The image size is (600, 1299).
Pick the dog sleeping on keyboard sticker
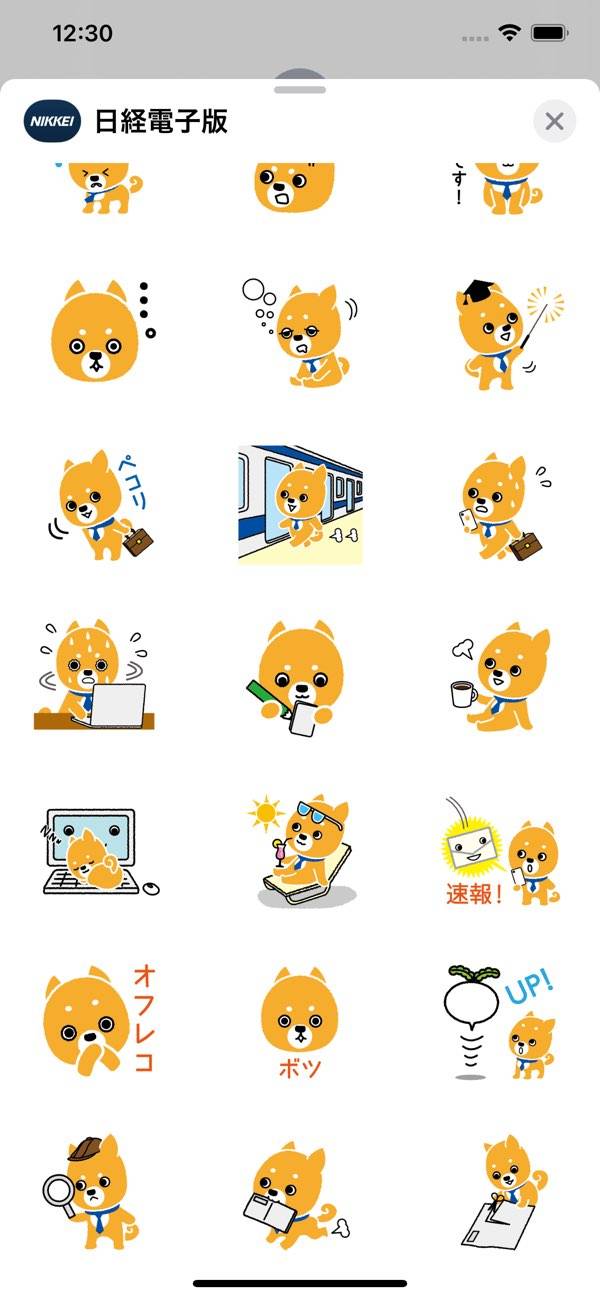(x=95, y=852)
